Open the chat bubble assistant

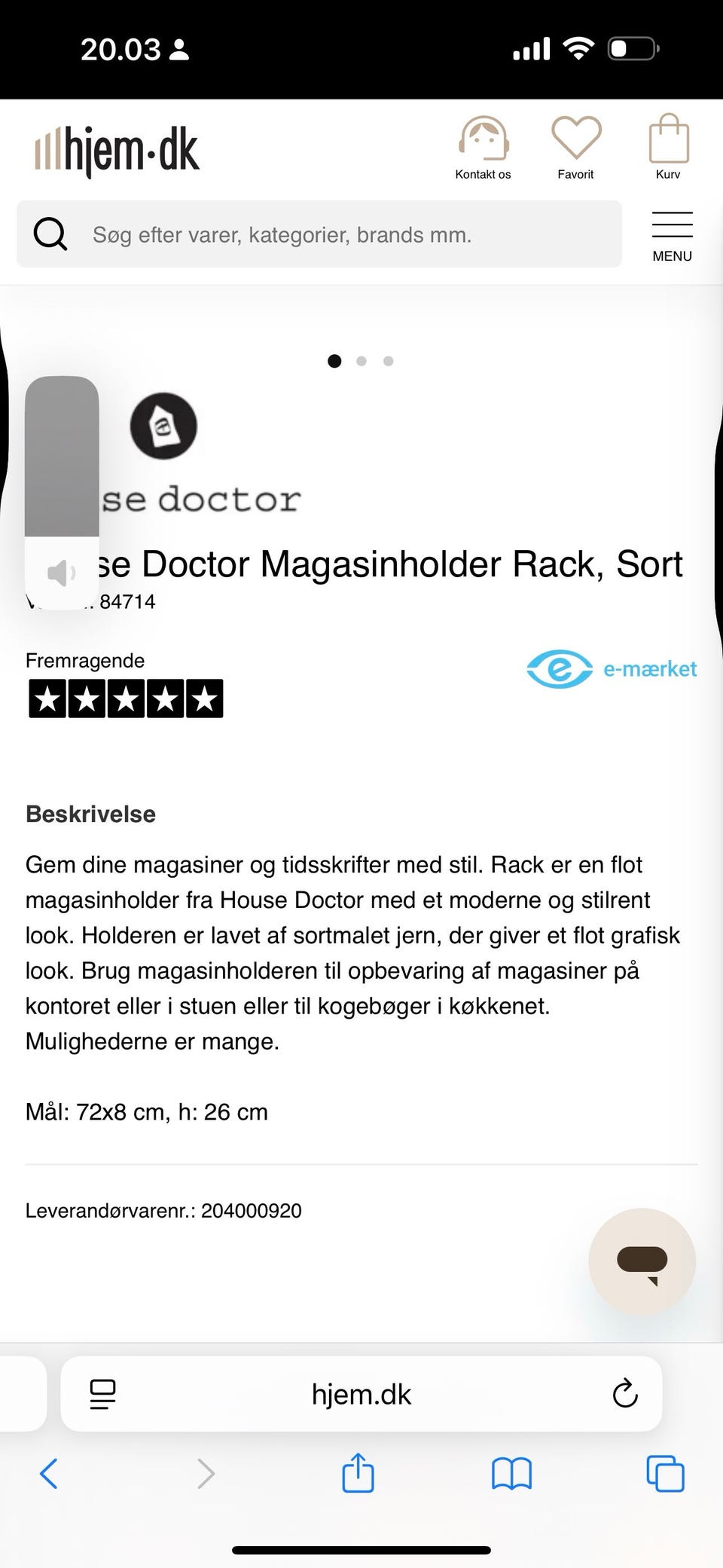642,1261
